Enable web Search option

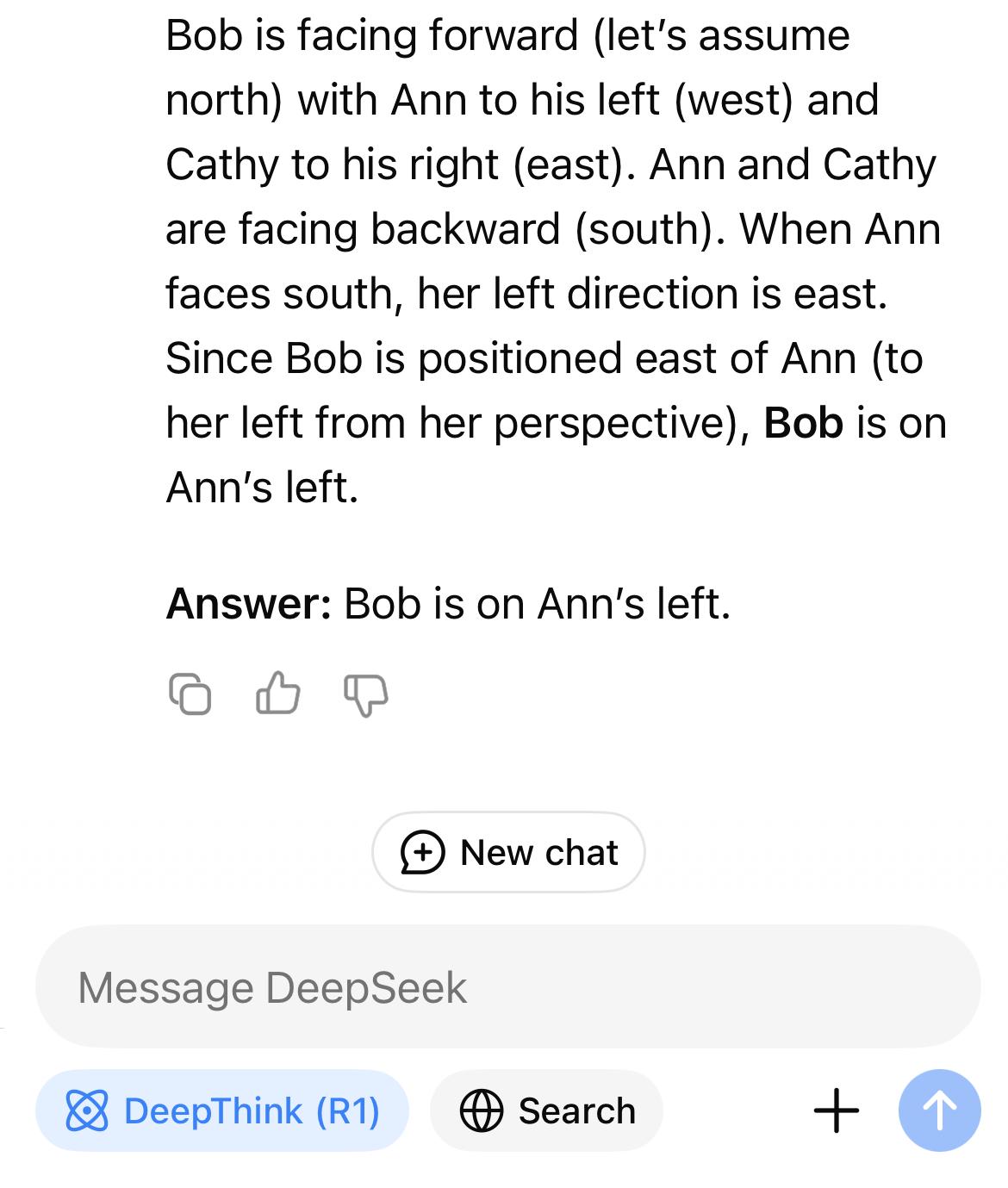[546, 1110]
